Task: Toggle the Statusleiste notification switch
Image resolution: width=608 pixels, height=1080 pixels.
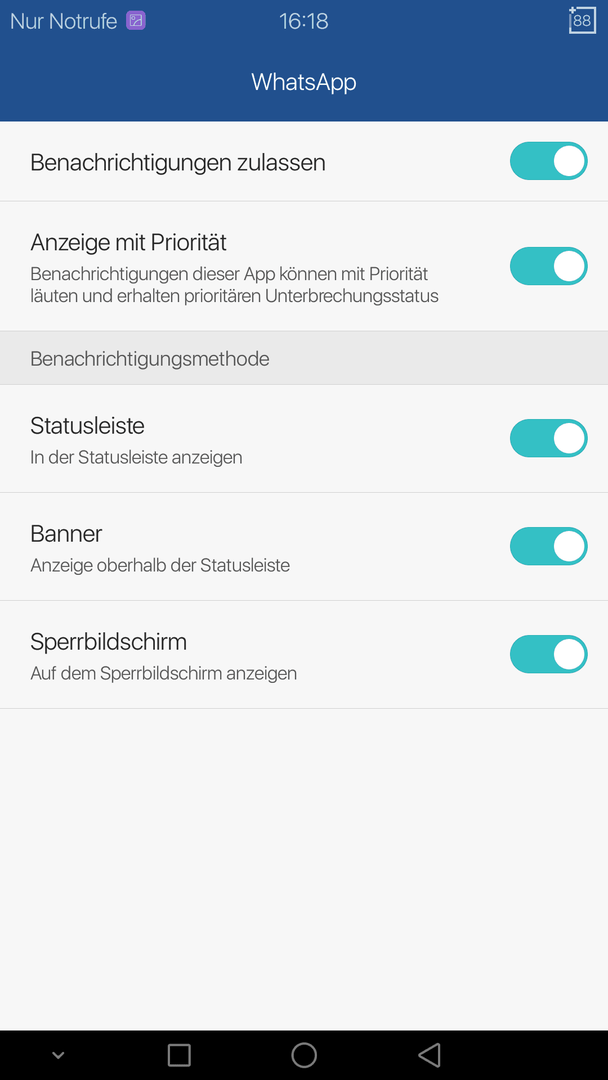Action: pos(548,438)
